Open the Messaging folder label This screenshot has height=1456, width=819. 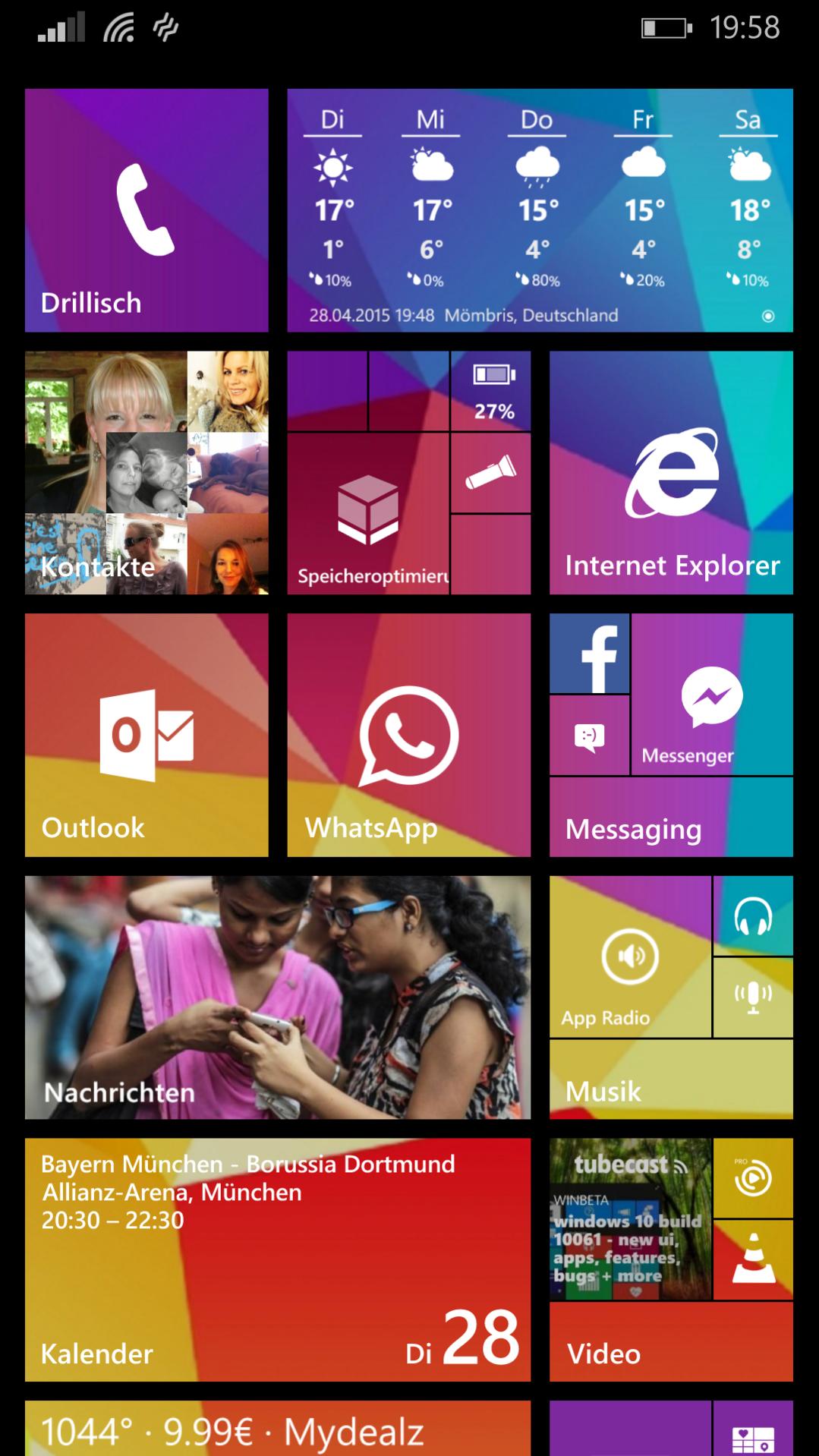[x=633, y=829]
